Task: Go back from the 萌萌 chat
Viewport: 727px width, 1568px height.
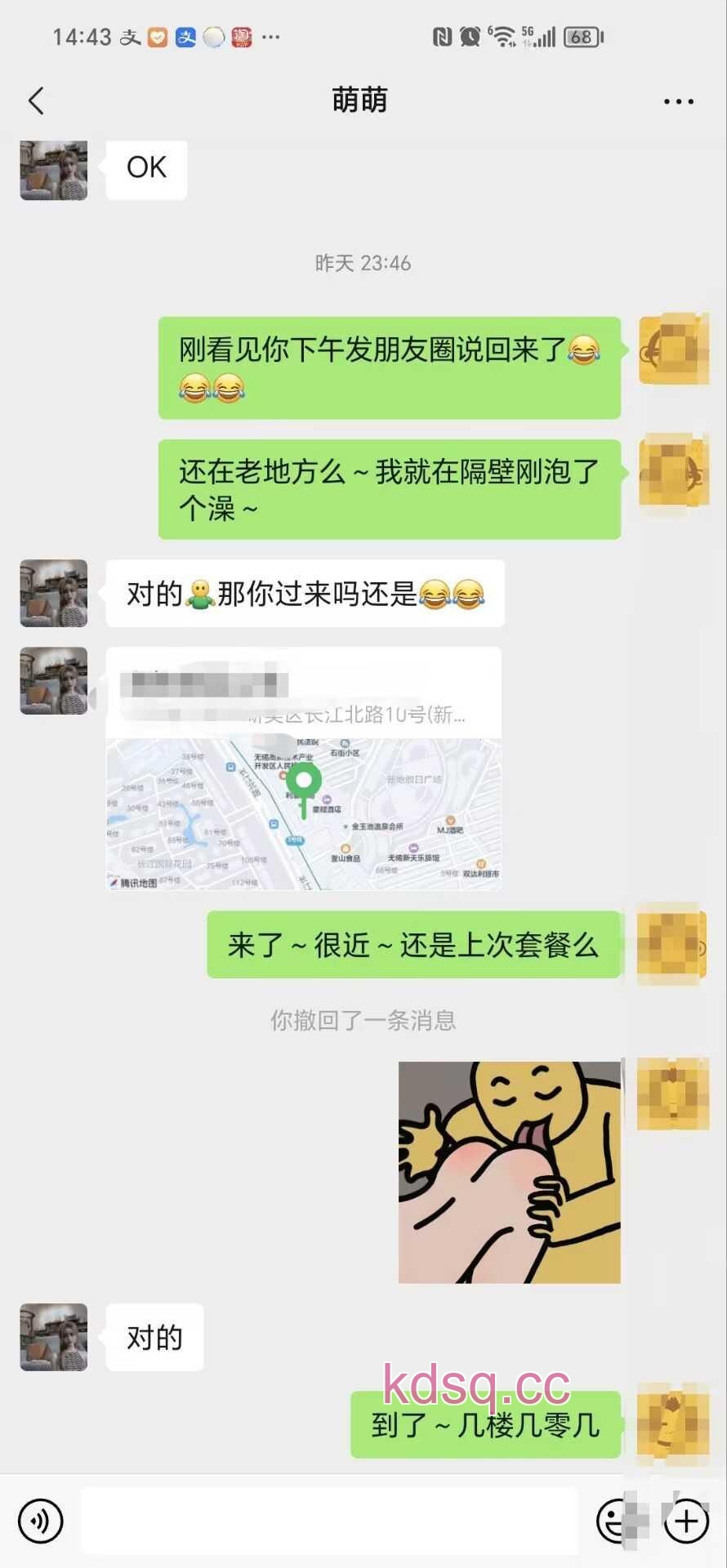Action: 36,101
